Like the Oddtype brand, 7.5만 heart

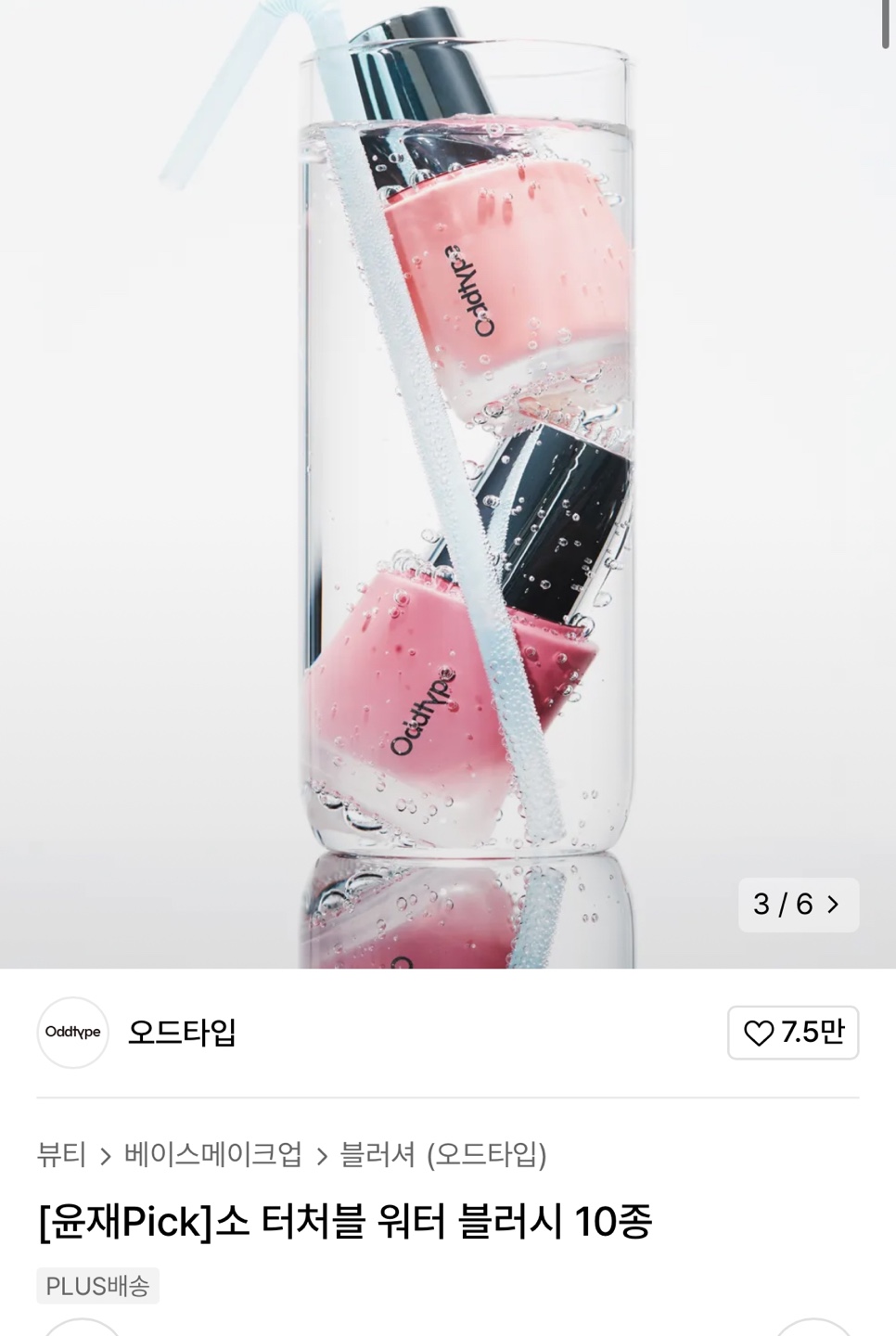click(792, 1033)
